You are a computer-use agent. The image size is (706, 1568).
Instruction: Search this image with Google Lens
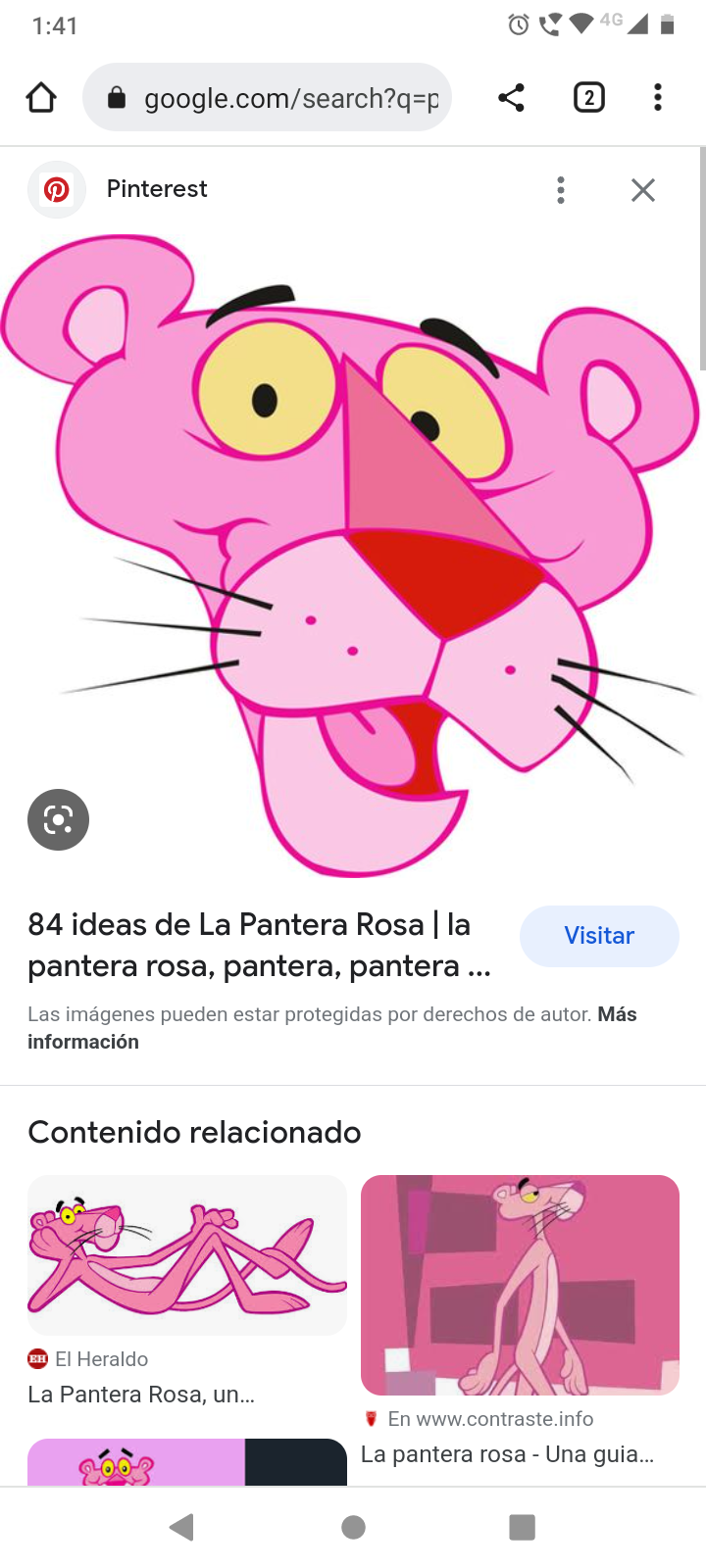click(x=58, y=819)
